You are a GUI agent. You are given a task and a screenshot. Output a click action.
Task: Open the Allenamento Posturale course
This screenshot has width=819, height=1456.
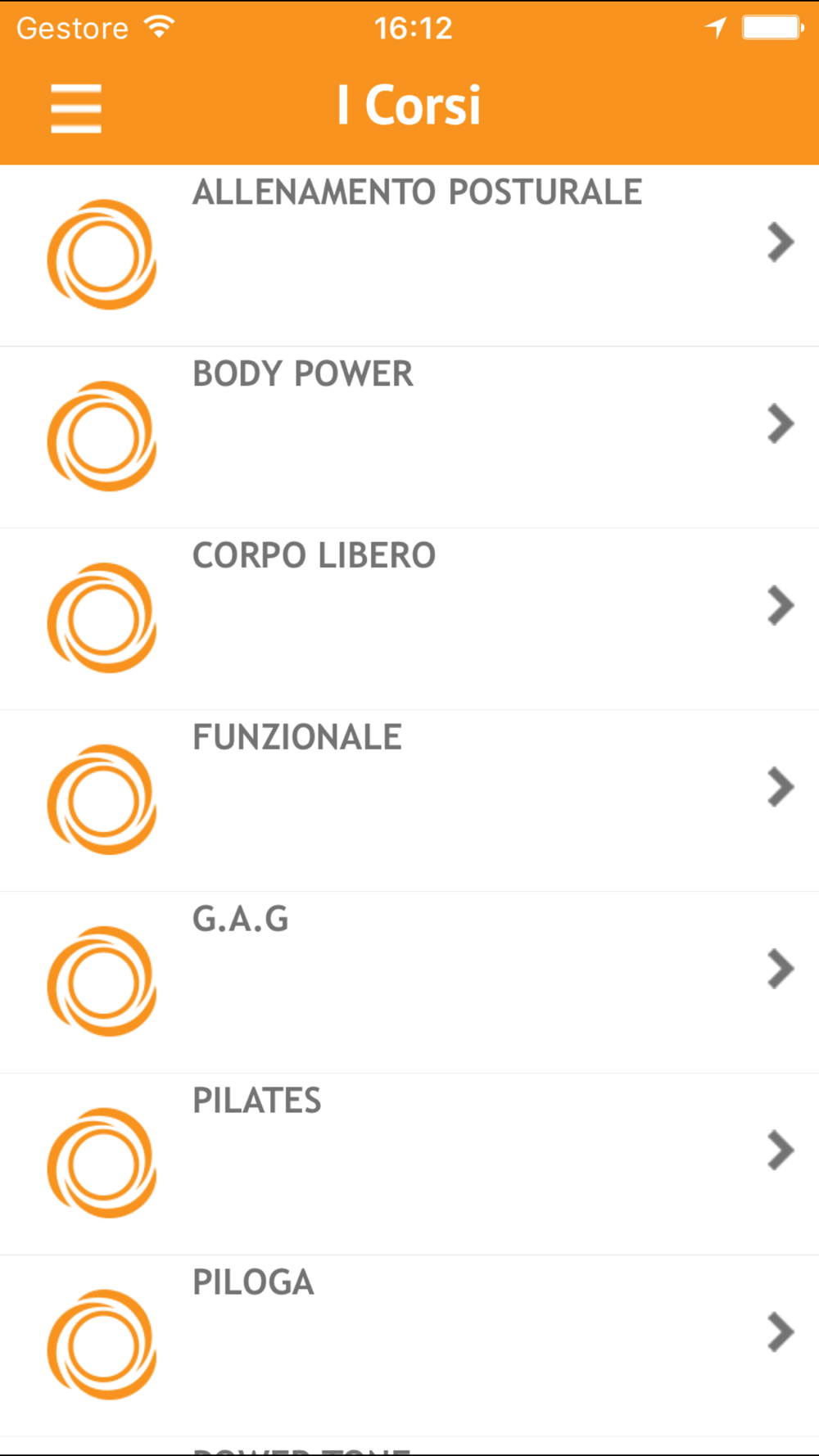pos(409,255)
